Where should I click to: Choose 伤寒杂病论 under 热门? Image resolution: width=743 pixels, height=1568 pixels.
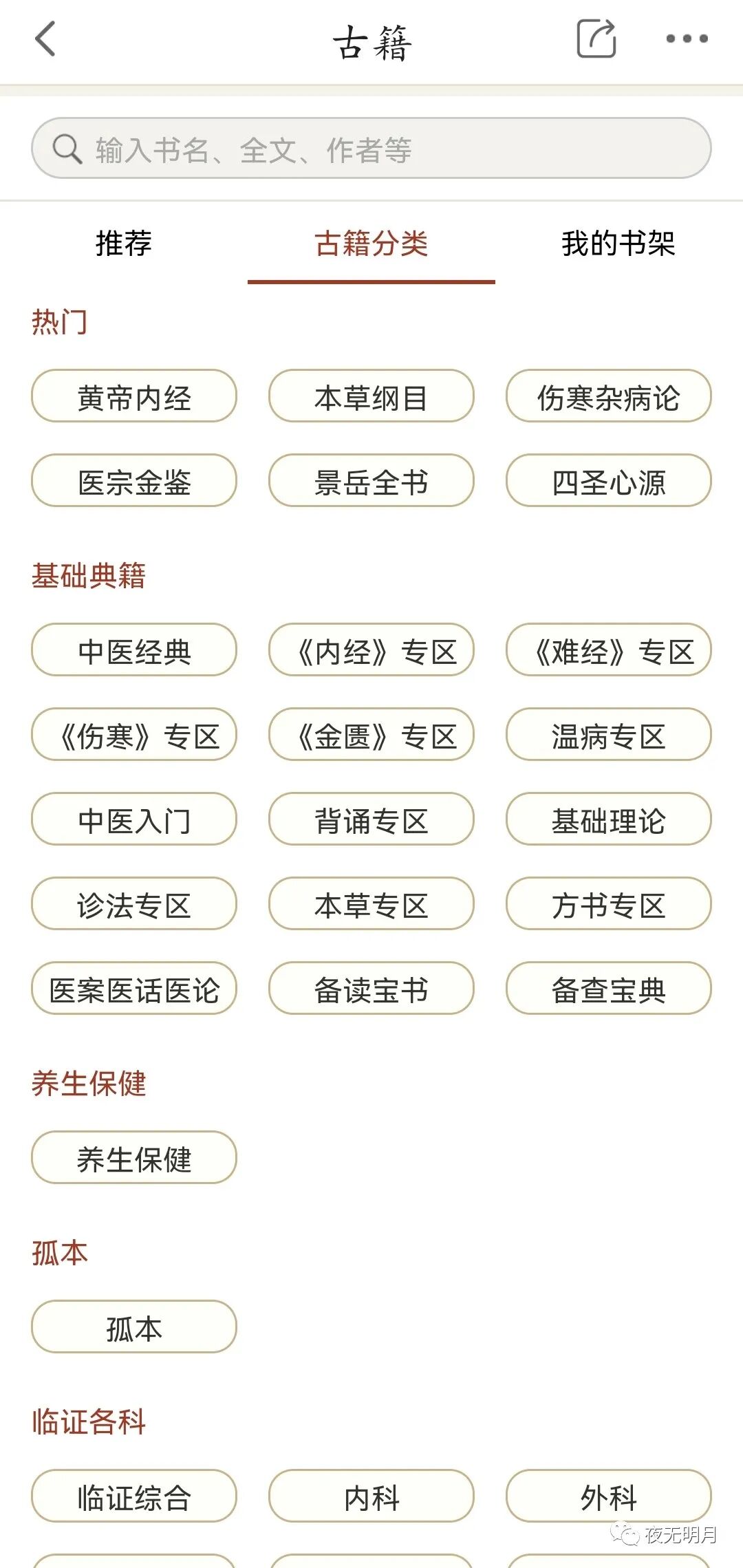click(x=609, y=396)
